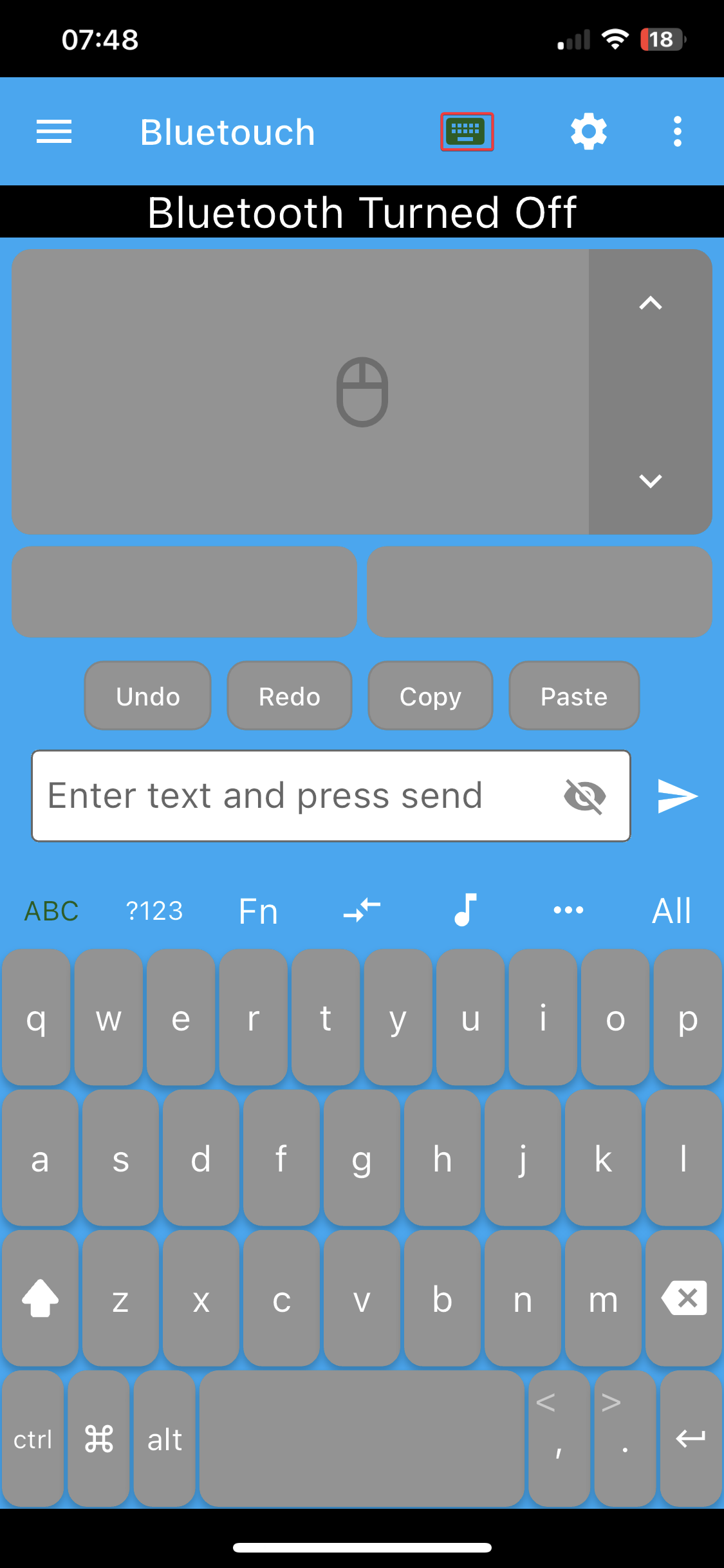Open the settings gear
The image size is (724, 1568).
[x=589, y=132]
